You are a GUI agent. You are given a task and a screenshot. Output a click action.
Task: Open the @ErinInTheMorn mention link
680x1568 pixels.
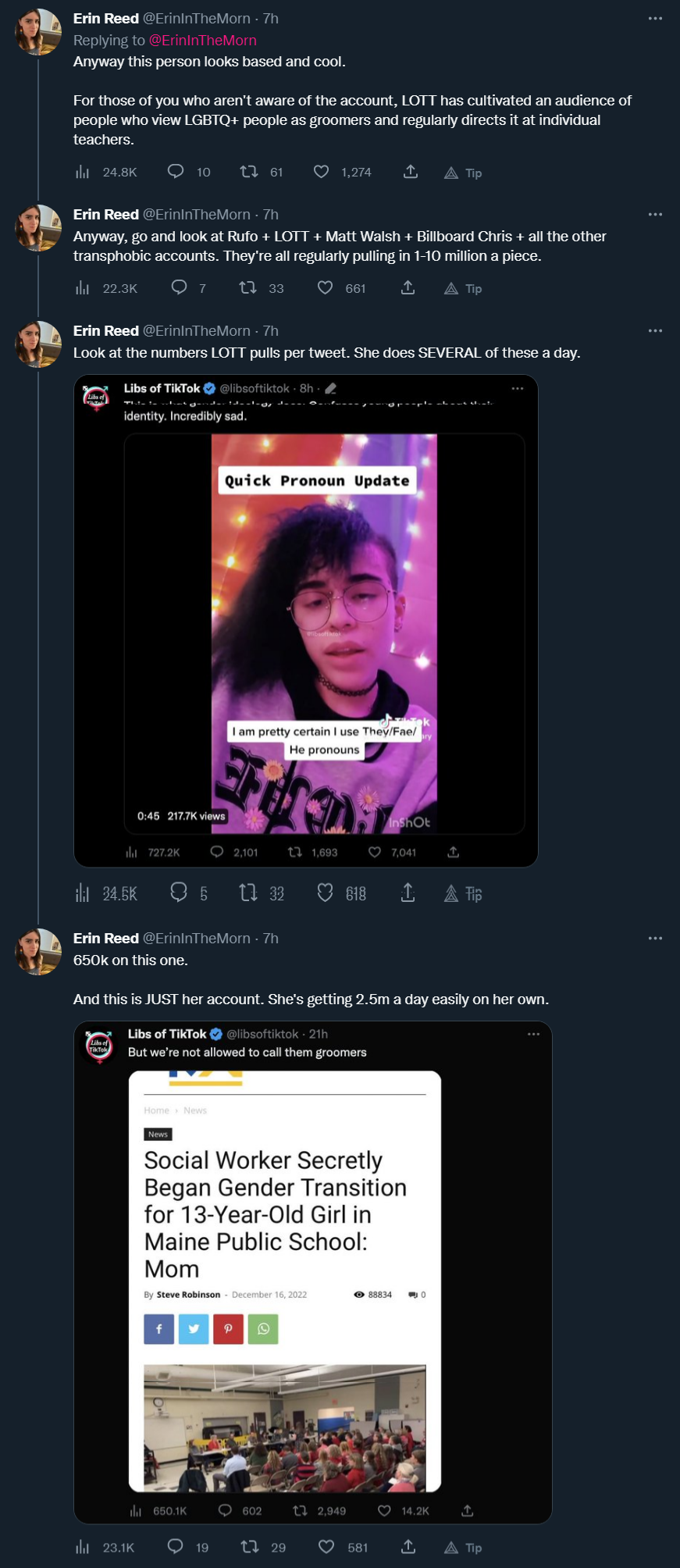point(202,40)
